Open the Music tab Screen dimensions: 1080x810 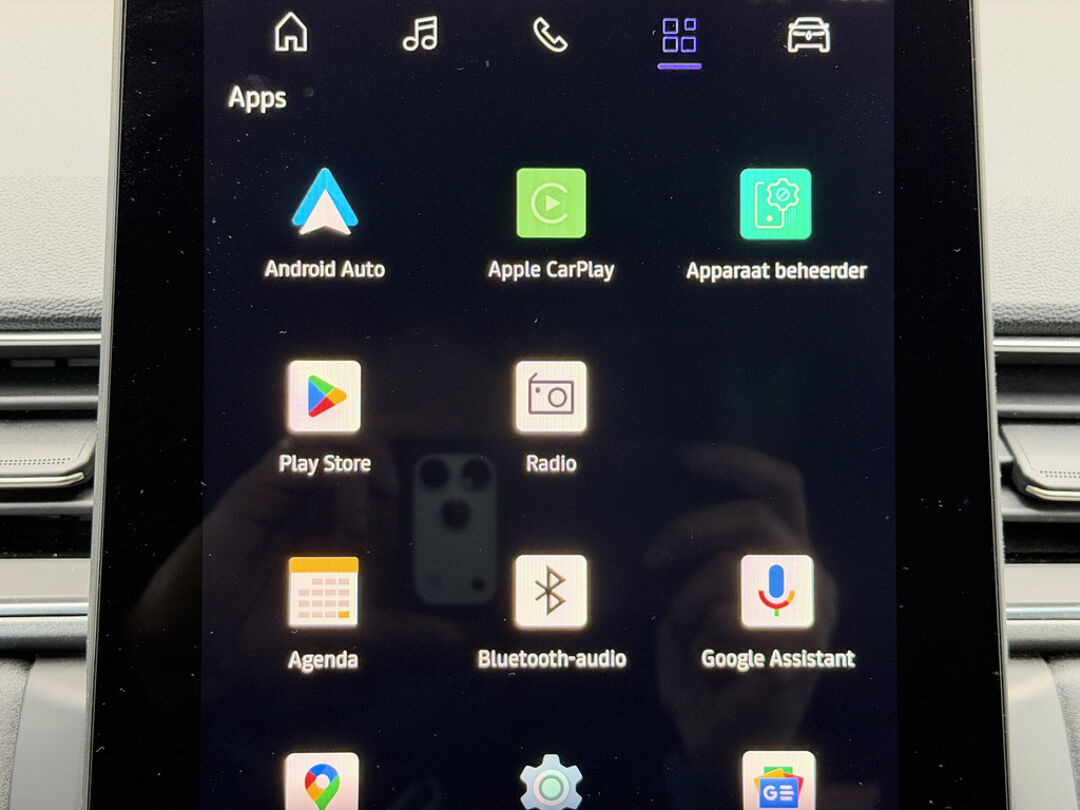420,34
